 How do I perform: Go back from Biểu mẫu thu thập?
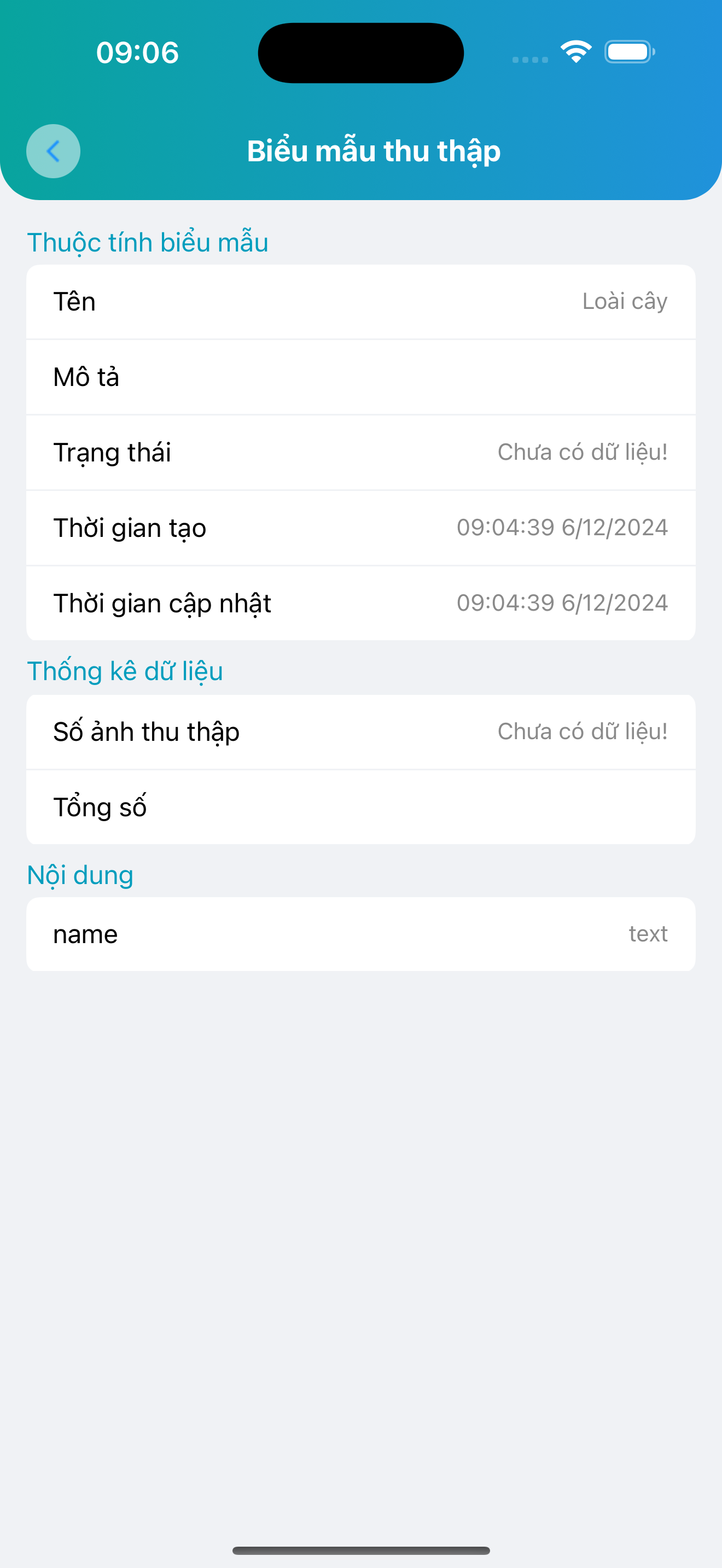[x=54, y=151]
